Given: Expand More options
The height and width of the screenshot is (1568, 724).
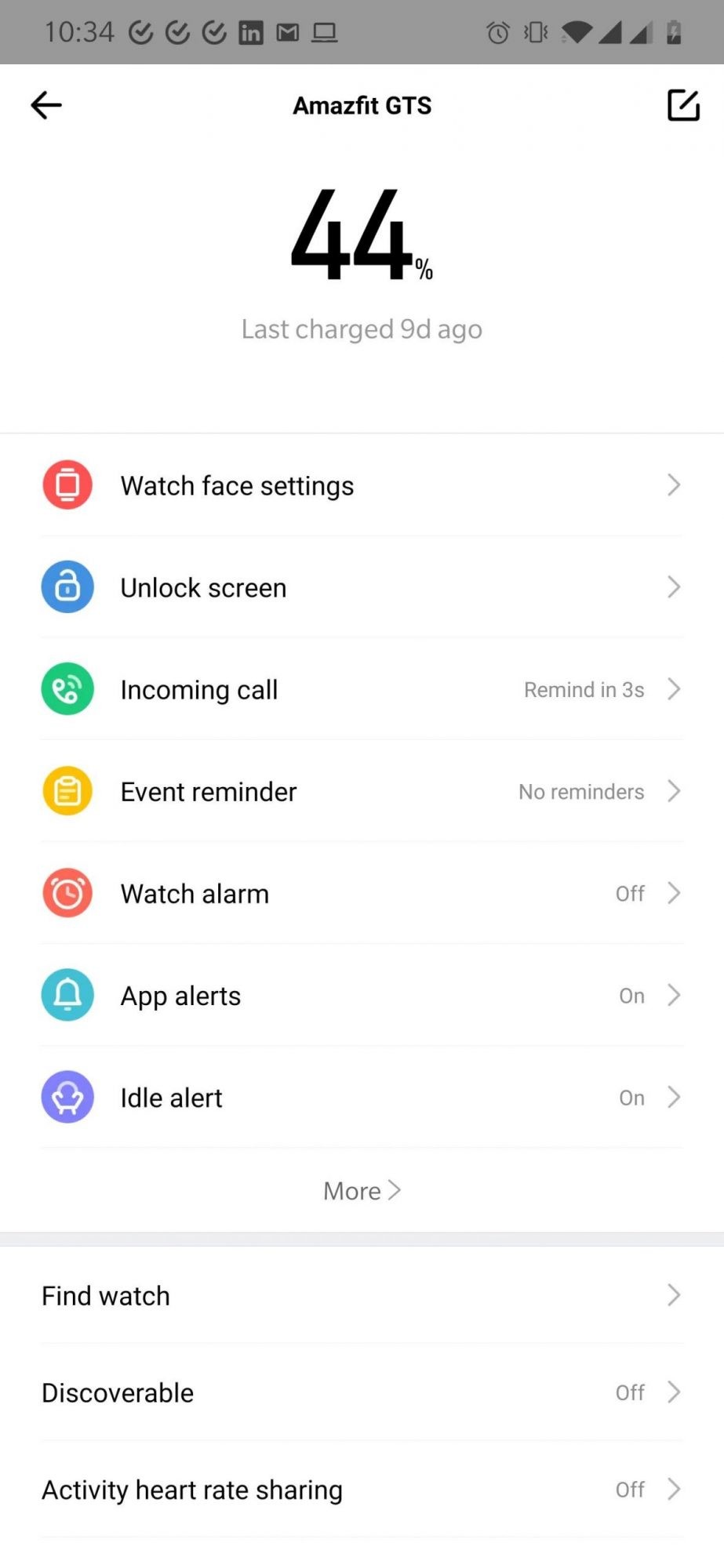Looking at the screenshot, I should [x=362, y=1191].
